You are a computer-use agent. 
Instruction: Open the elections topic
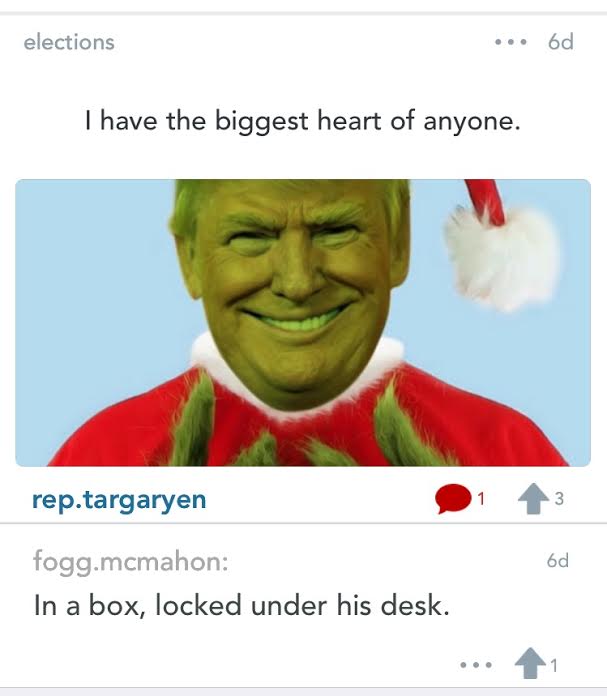(x=69, y=42)
